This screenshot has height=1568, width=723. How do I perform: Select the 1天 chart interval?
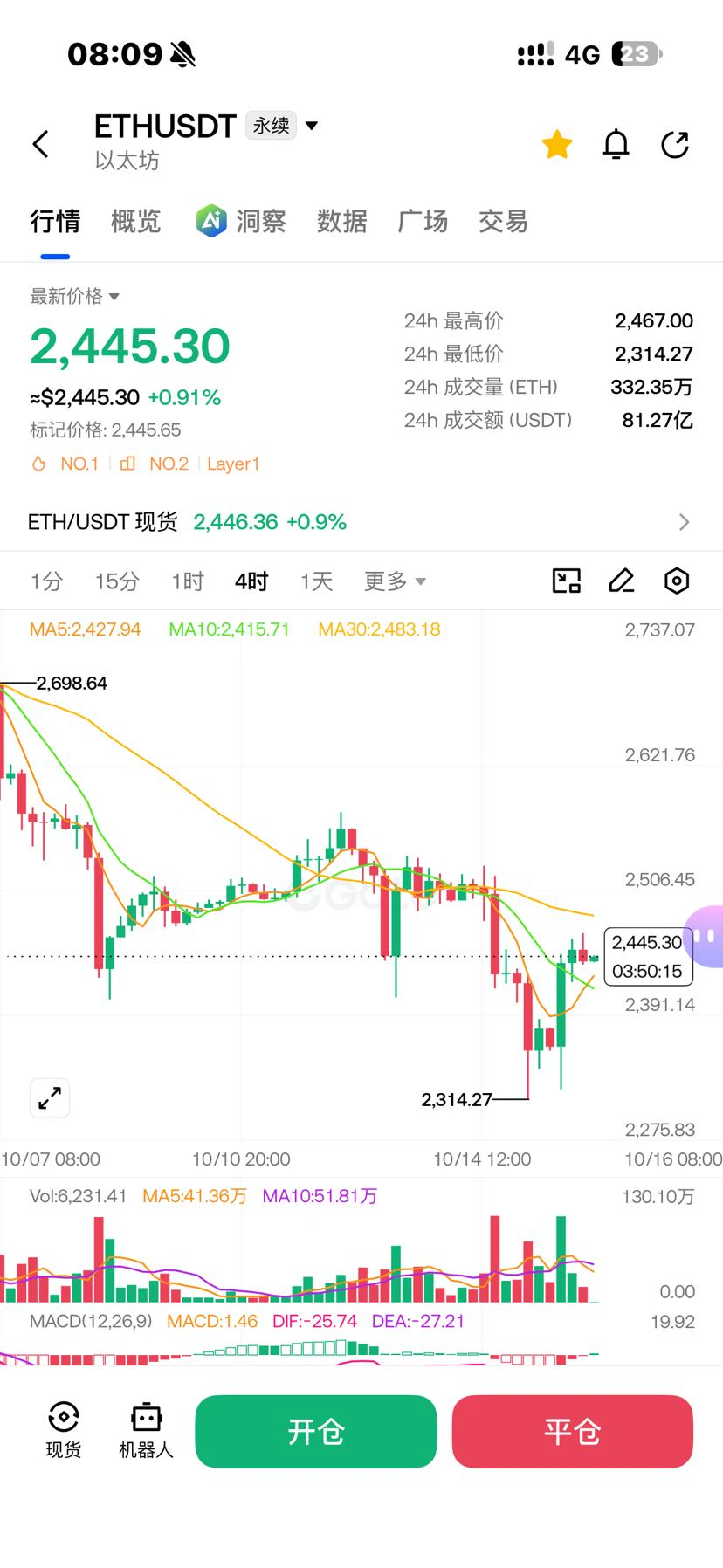316,581
